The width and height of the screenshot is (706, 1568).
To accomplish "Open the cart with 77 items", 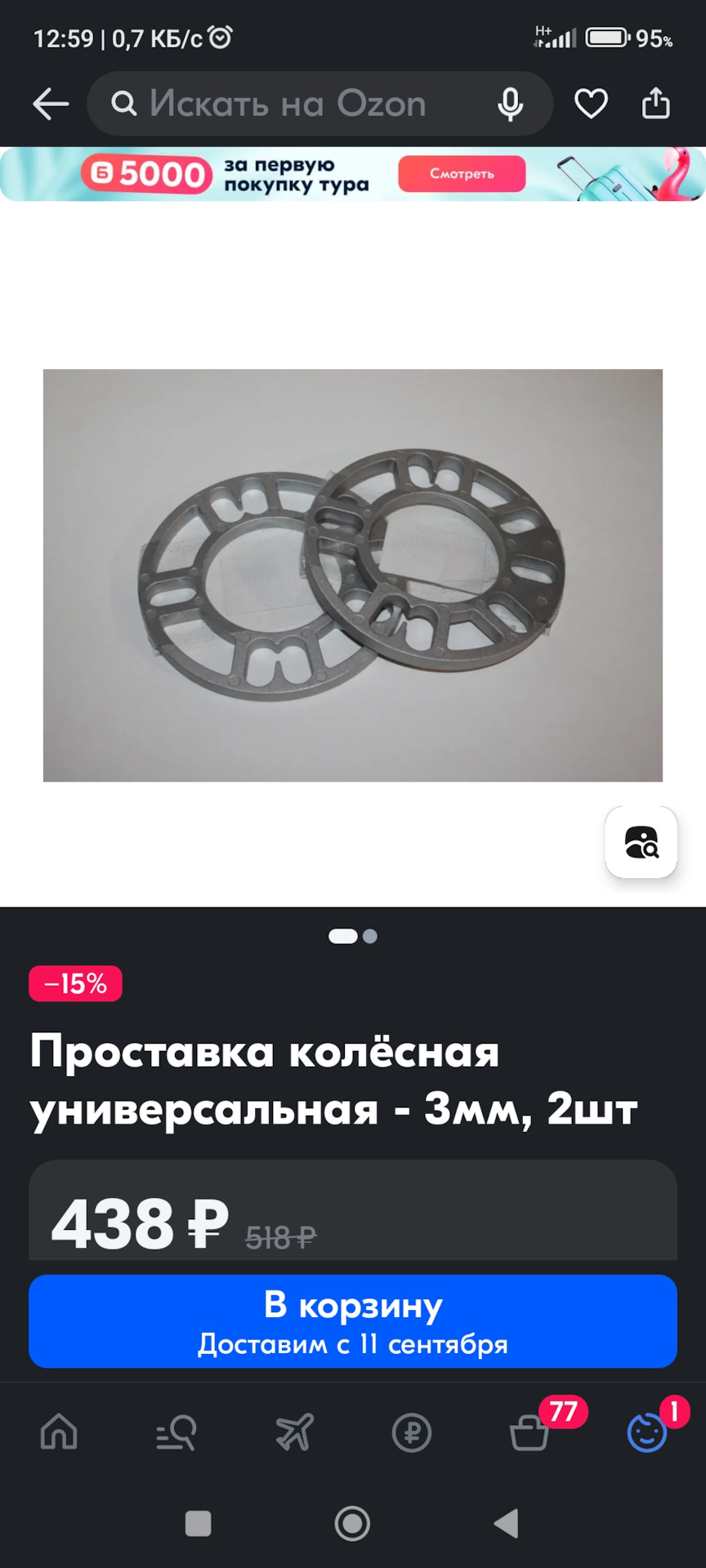I will click(529, 1432).
